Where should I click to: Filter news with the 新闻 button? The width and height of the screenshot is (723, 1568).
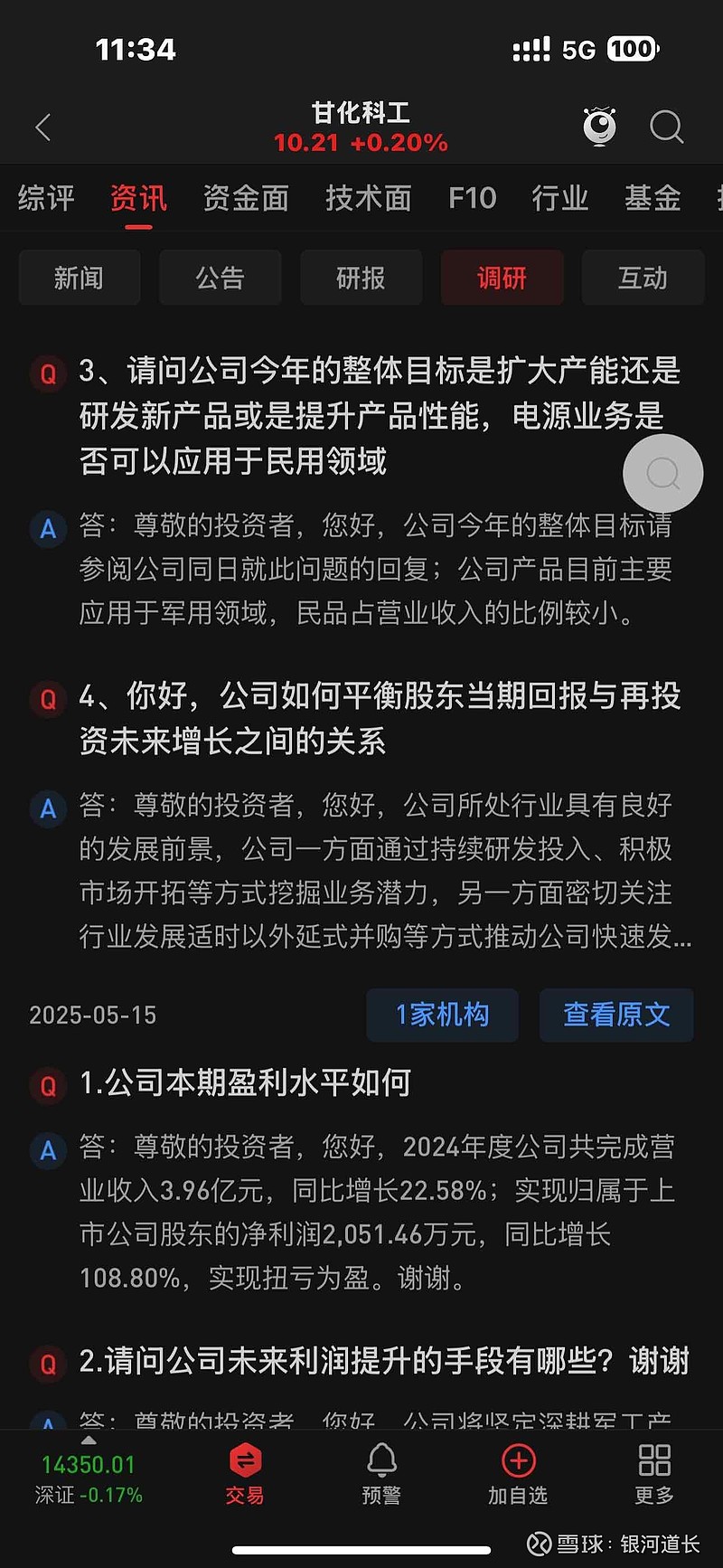79,278
